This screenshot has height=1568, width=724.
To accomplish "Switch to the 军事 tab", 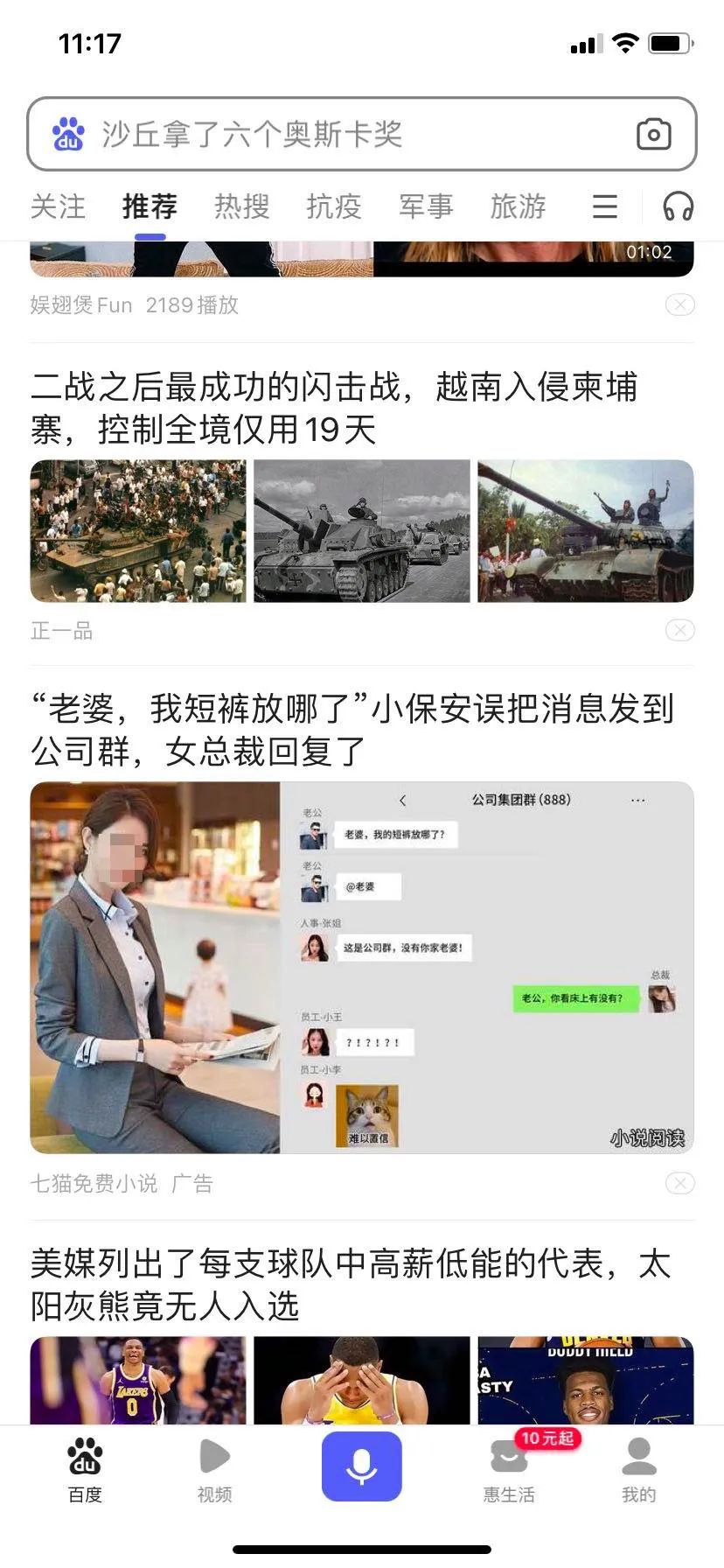I will coord(426,207).
